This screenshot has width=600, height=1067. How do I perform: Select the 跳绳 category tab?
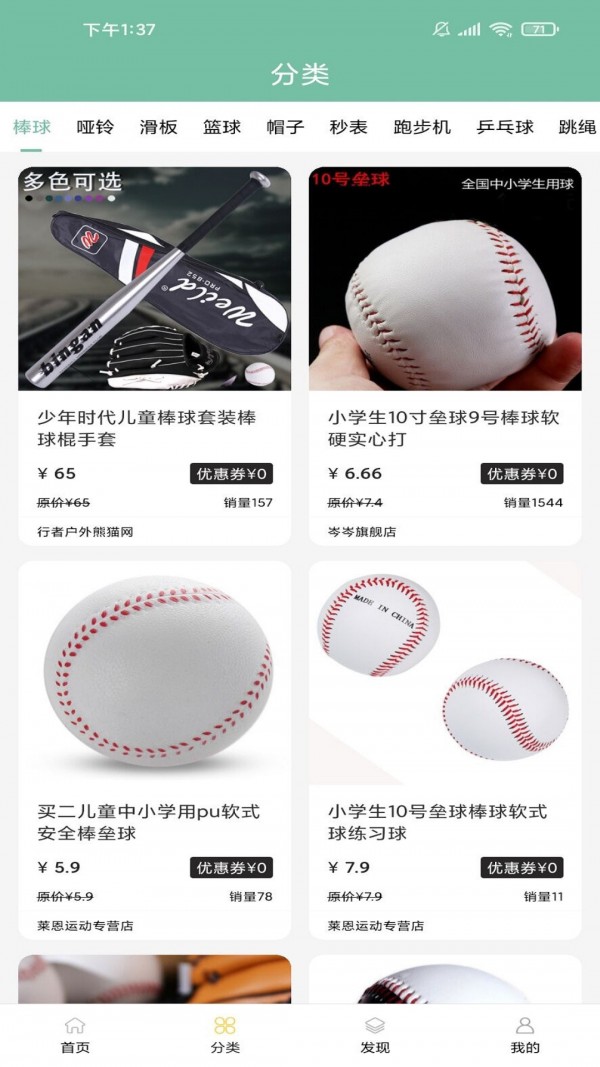pos(577,127)
